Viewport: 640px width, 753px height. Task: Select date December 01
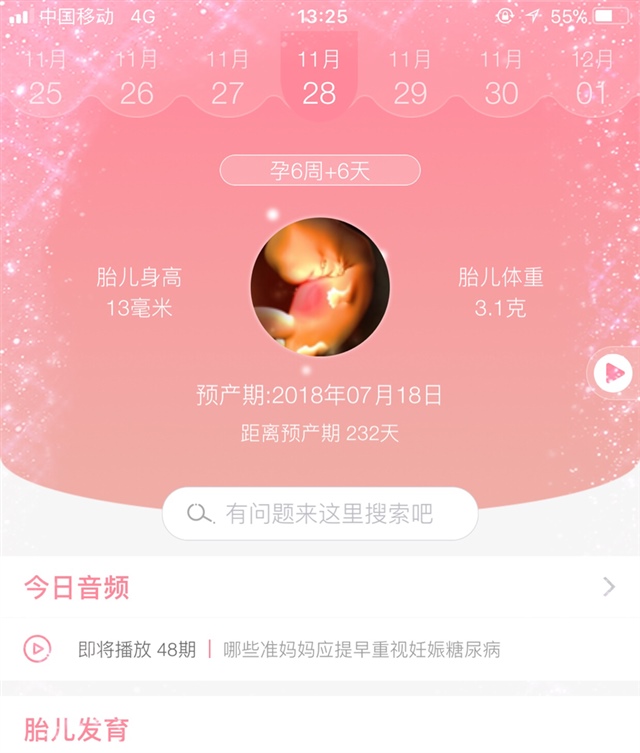tap(592, 78)
